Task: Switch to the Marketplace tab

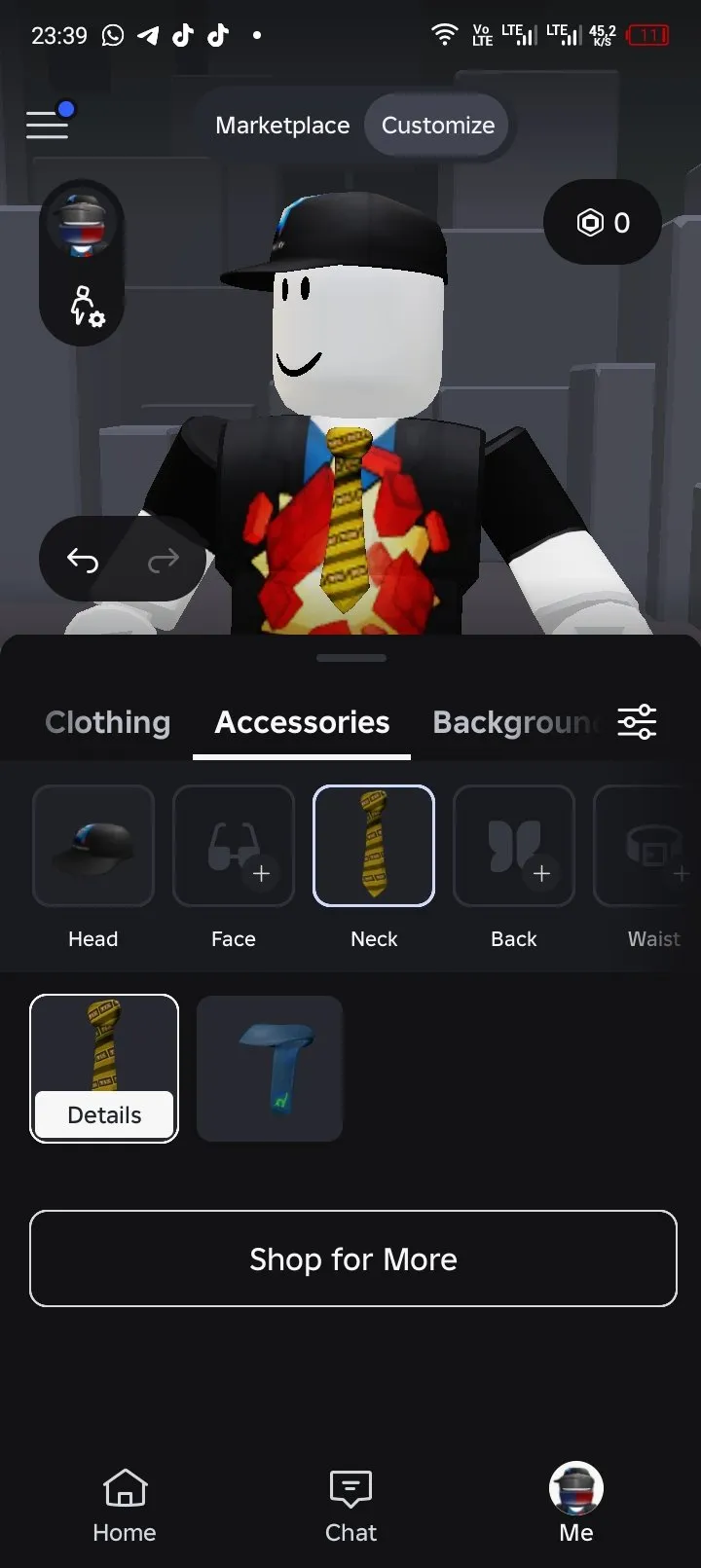Action: [282, 126]
